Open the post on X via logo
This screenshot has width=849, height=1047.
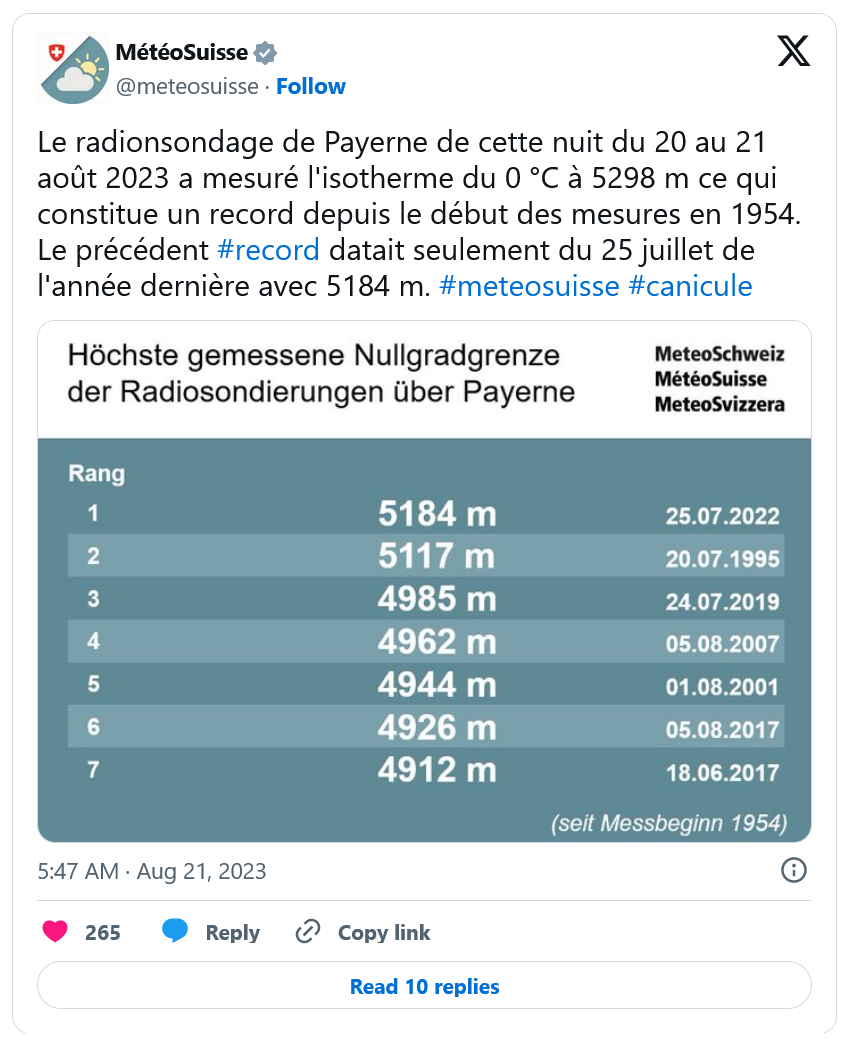(x=793, y=51)
